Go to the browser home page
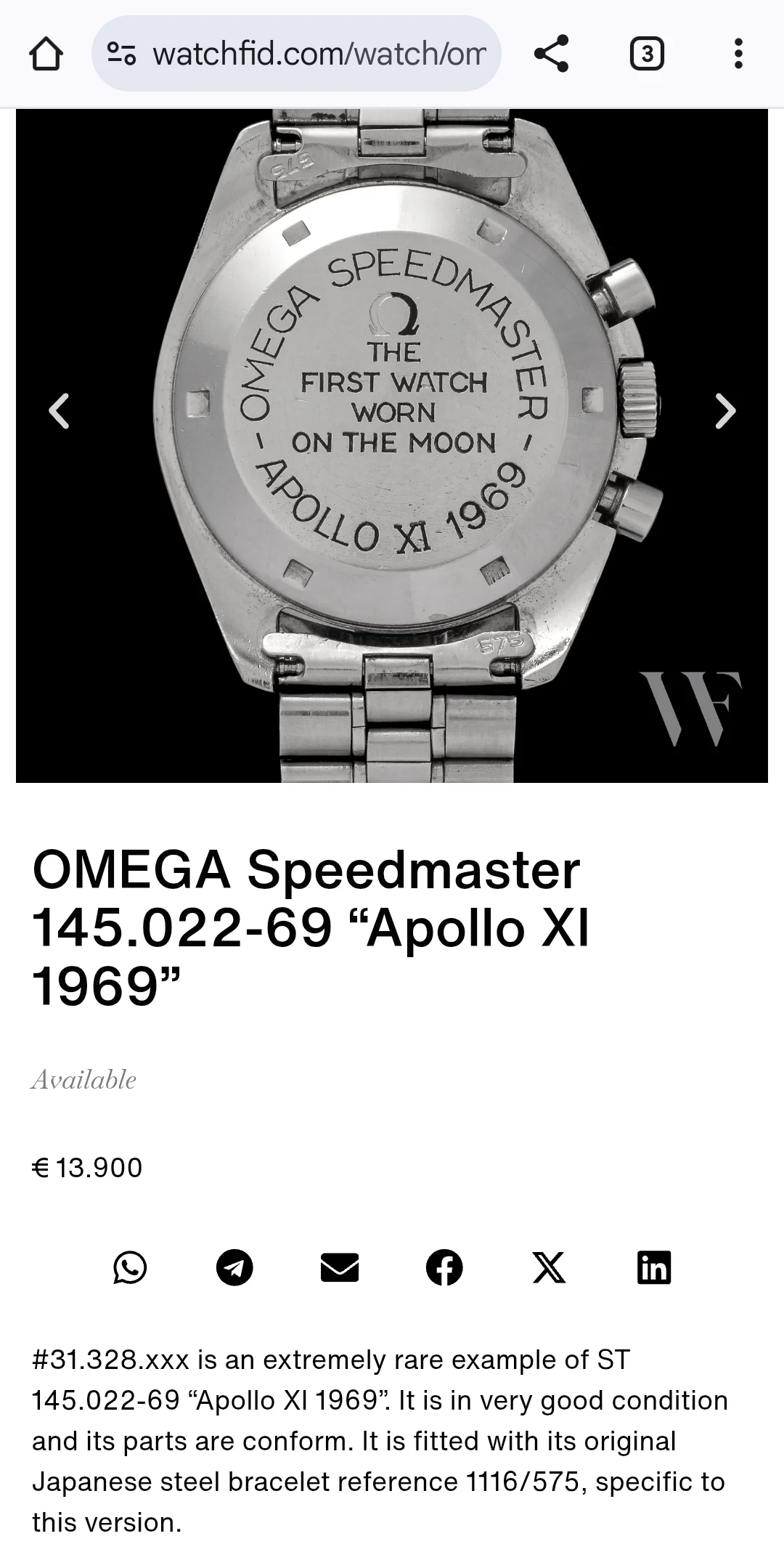Viewport: 784px width, 1552px height. pos(46,54)
